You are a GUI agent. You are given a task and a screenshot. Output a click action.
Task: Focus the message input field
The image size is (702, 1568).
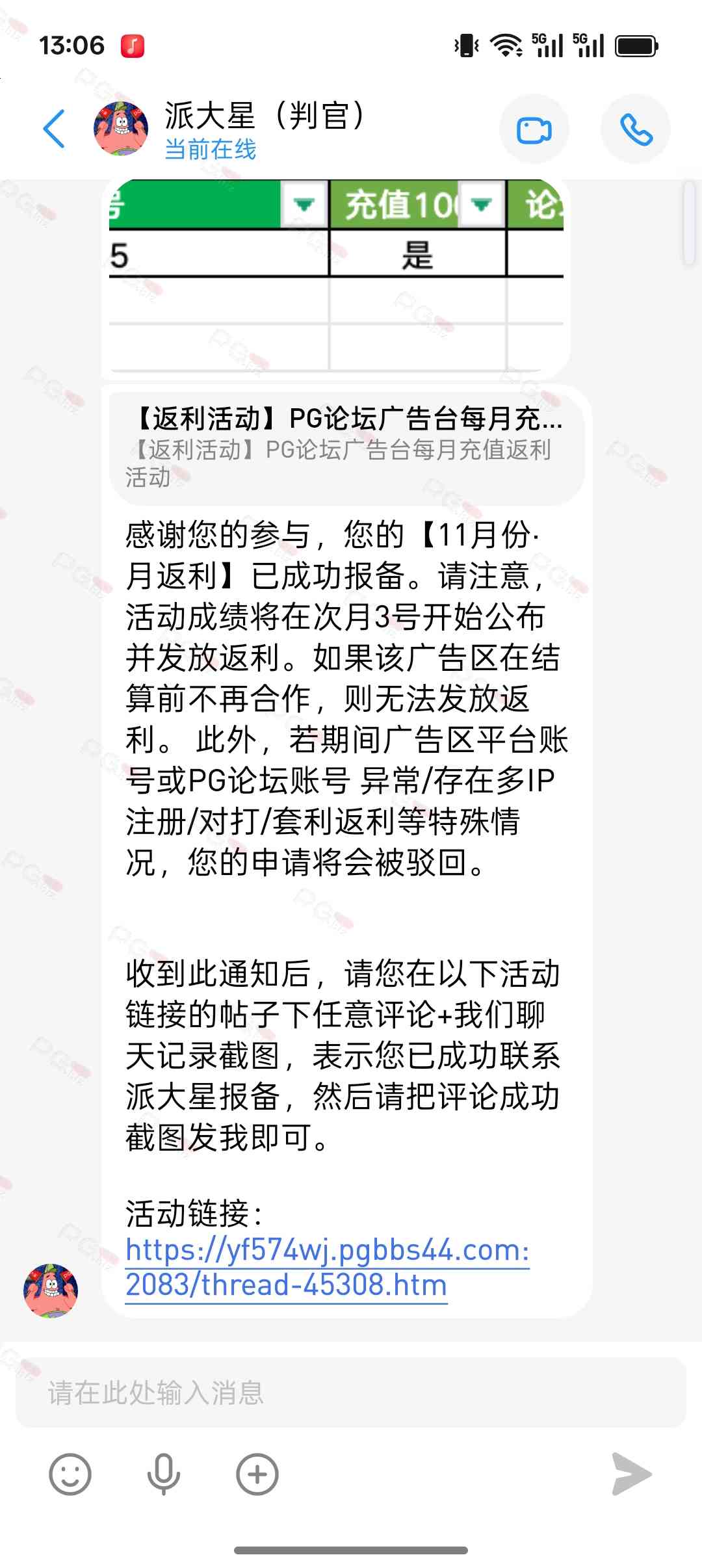[x=350, y=1393]
